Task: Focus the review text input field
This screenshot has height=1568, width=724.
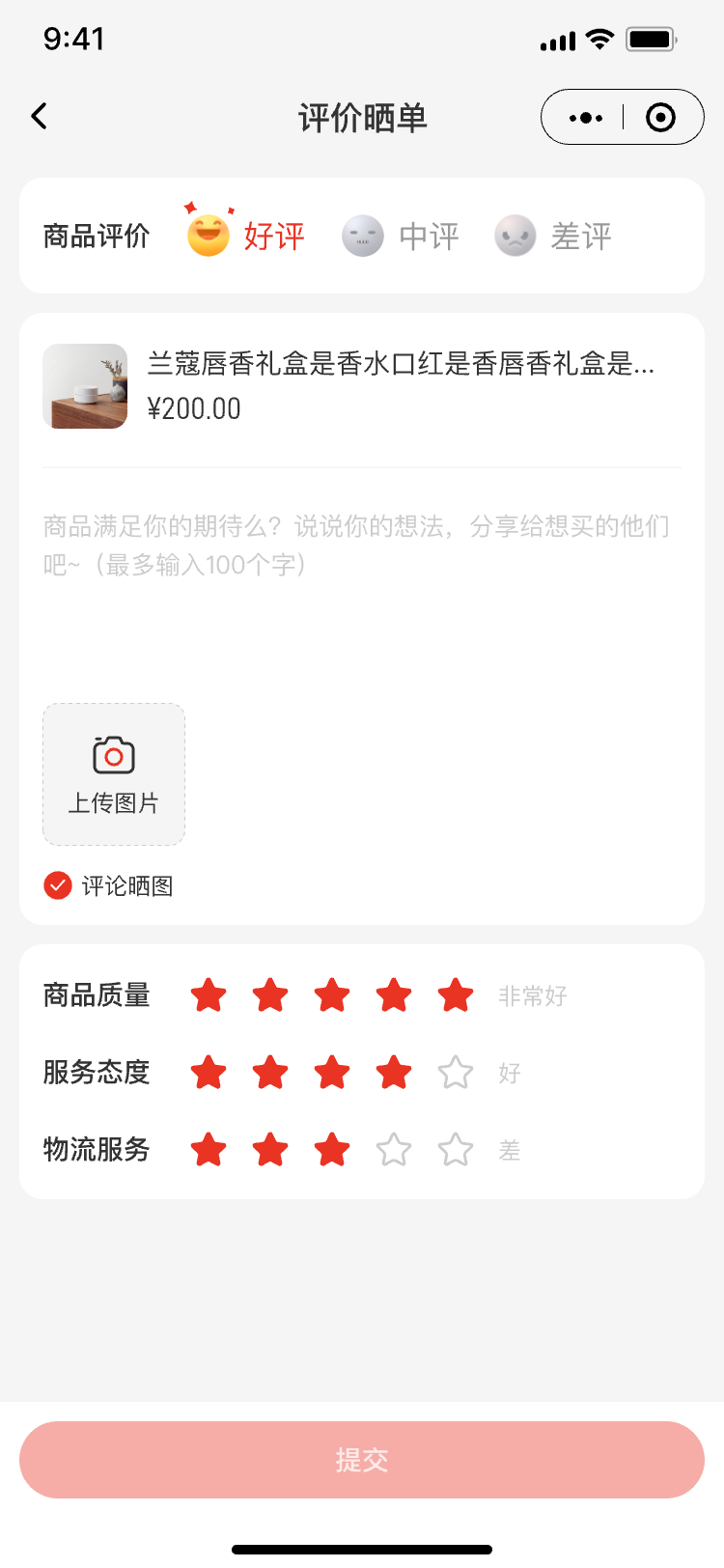Action: (361, 579)
